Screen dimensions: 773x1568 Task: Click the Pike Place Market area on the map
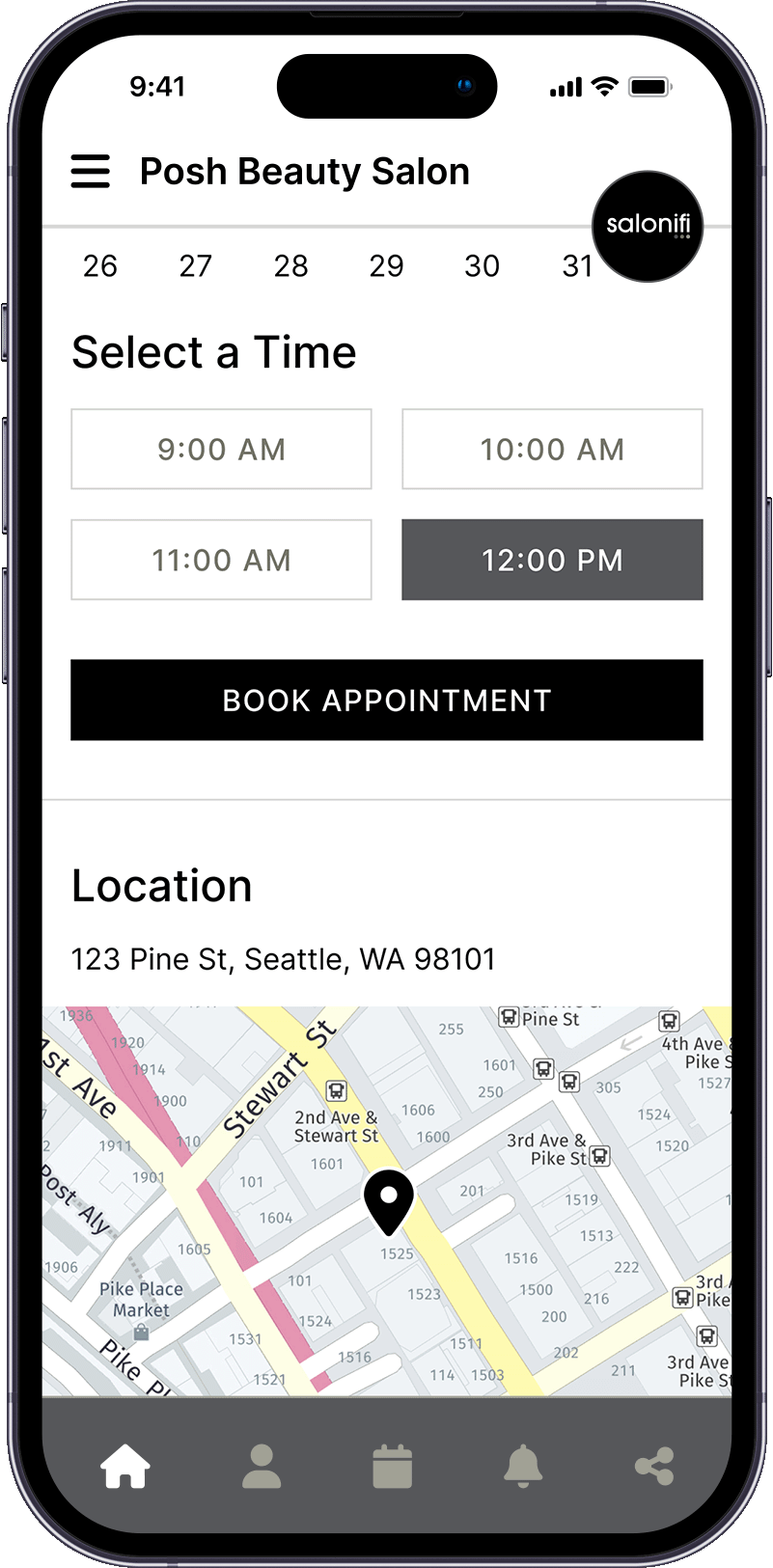(138, 1298)
